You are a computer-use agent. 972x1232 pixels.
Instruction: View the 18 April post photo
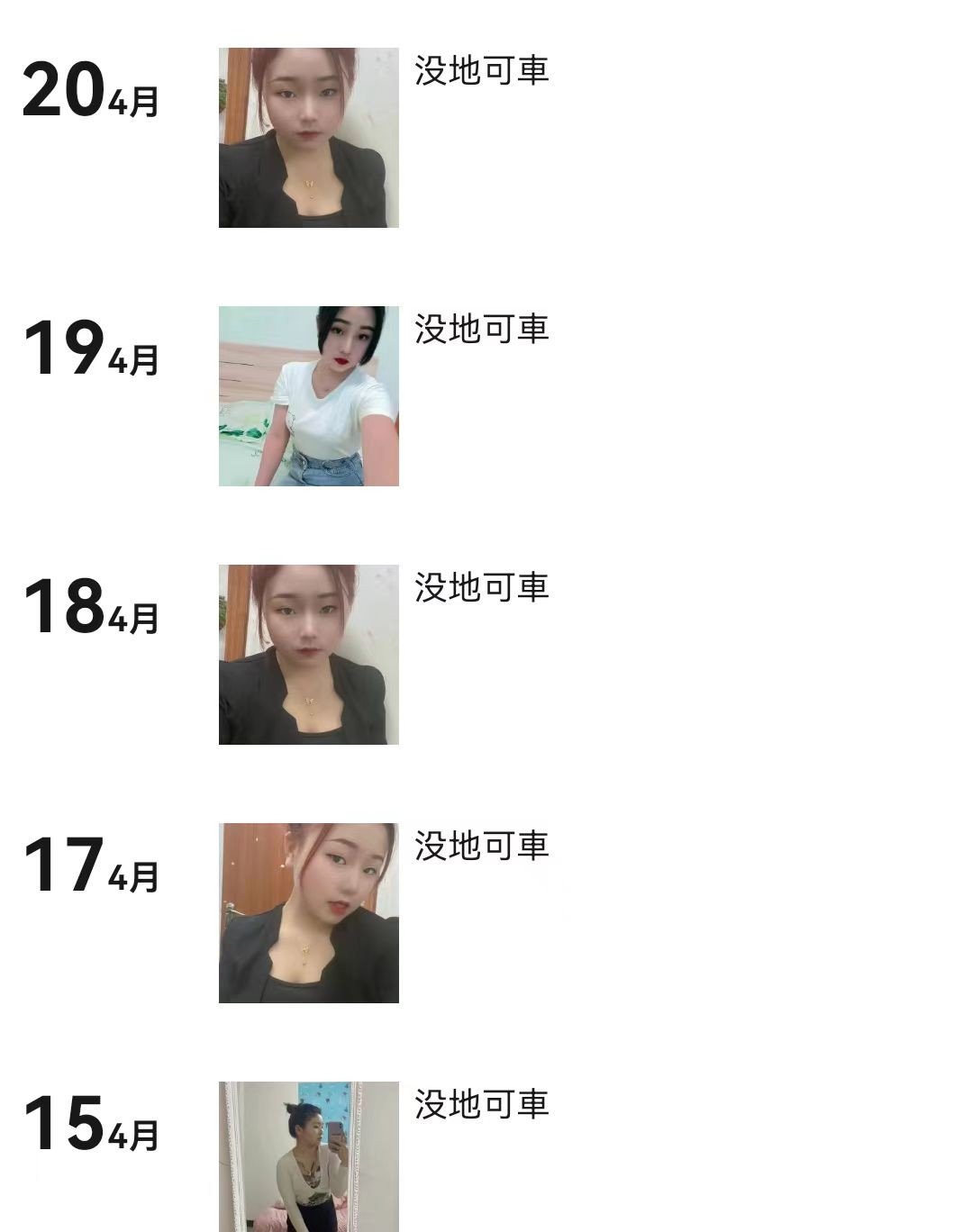308,655
